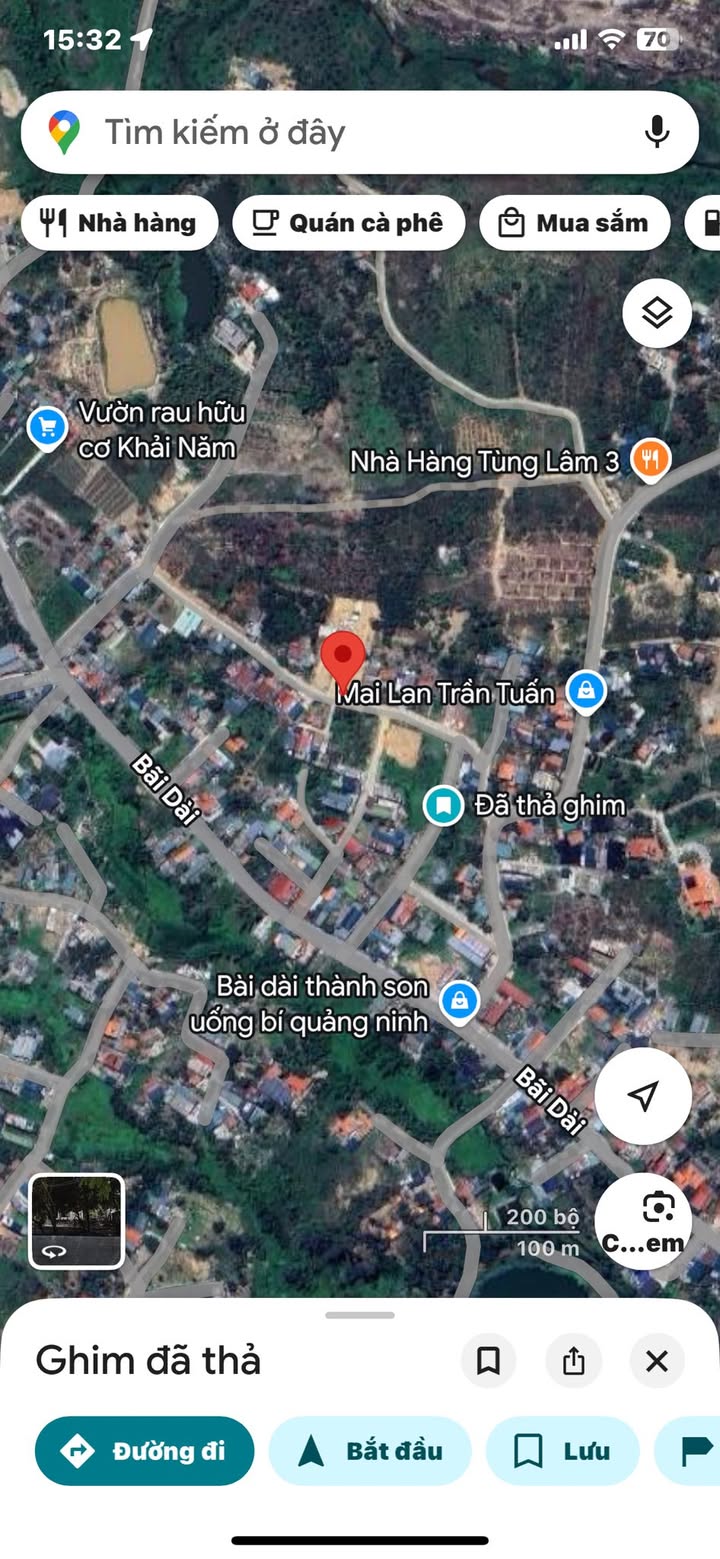Close the Ghim đã thả panel
The height and width of the screenshot is (1559, 720).
(657, 1360)
